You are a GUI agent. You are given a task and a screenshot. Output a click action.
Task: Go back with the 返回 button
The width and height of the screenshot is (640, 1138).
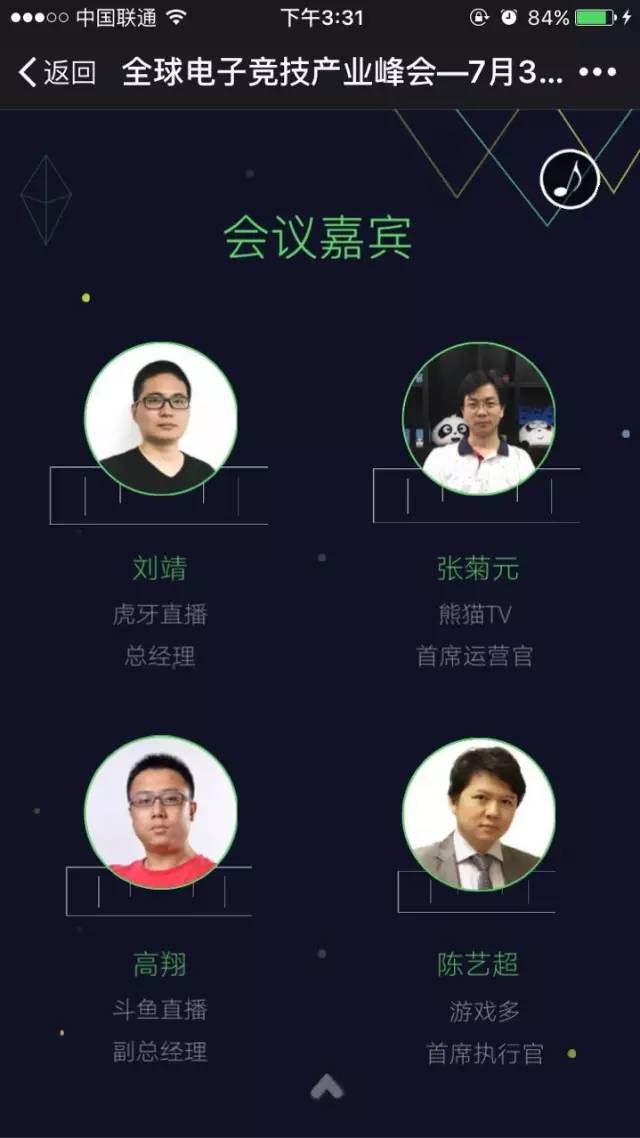tap(57, 72)
